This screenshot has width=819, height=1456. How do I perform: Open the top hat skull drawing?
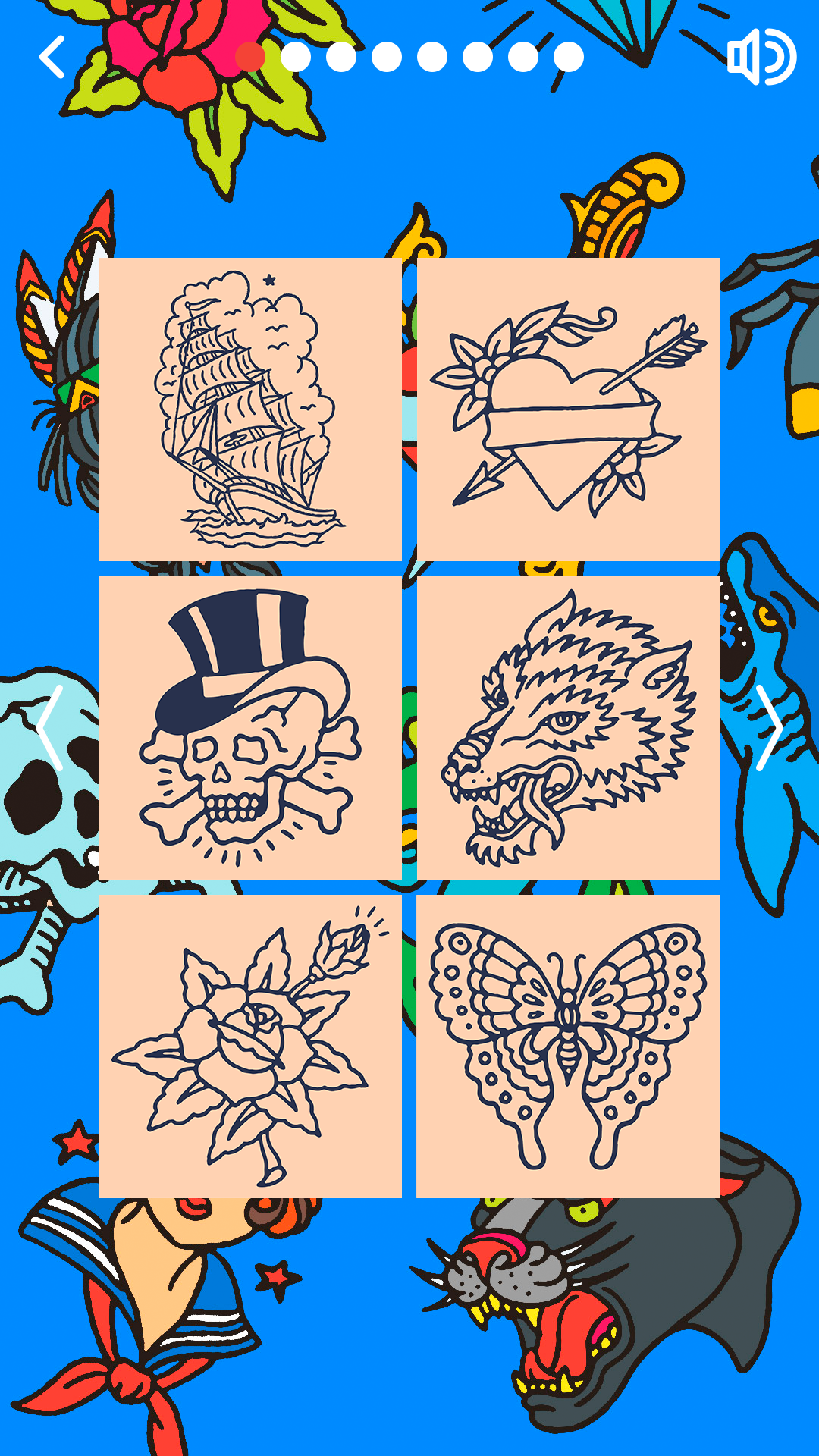[250, 728]
